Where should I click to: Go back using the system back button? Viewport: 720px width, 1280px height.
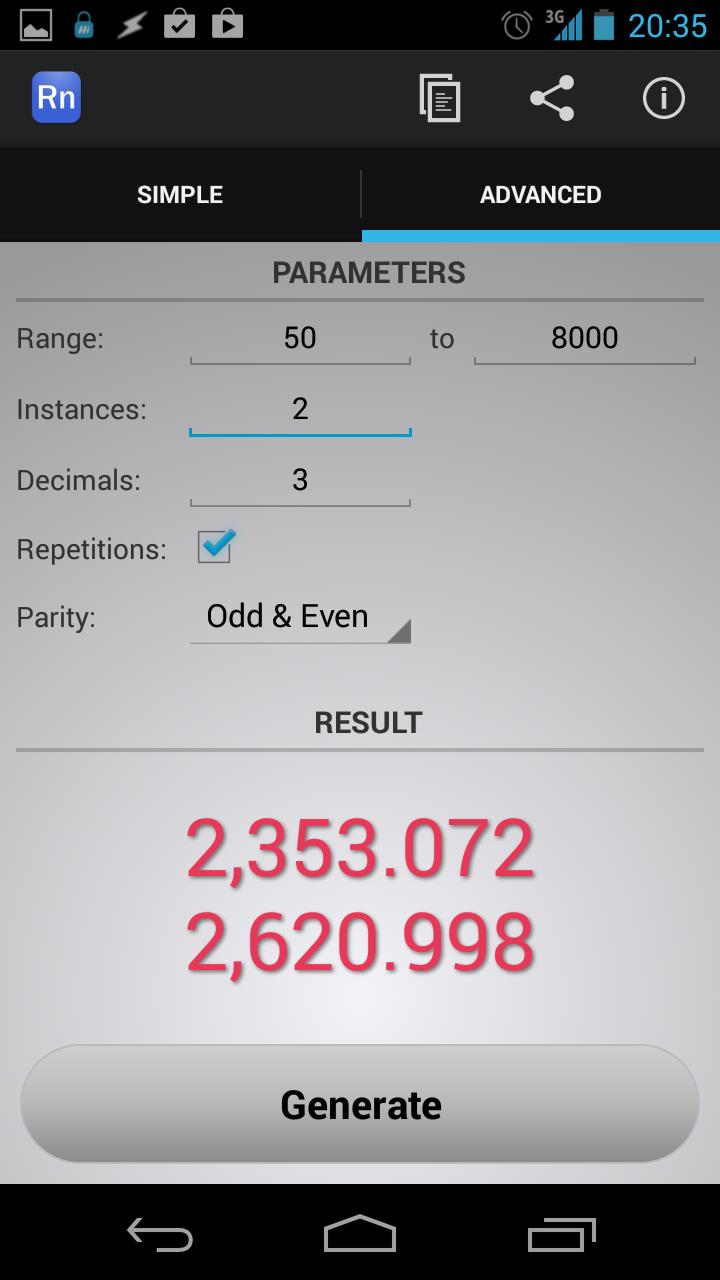[x=160, y=1234]
